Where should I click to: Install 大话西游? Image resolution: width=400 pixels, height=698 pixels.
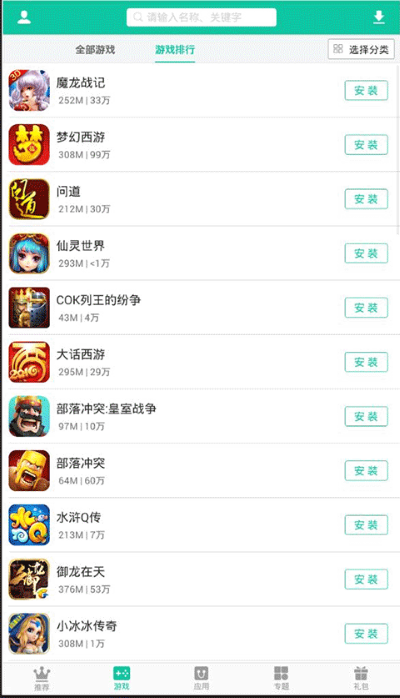pos(366,362)
